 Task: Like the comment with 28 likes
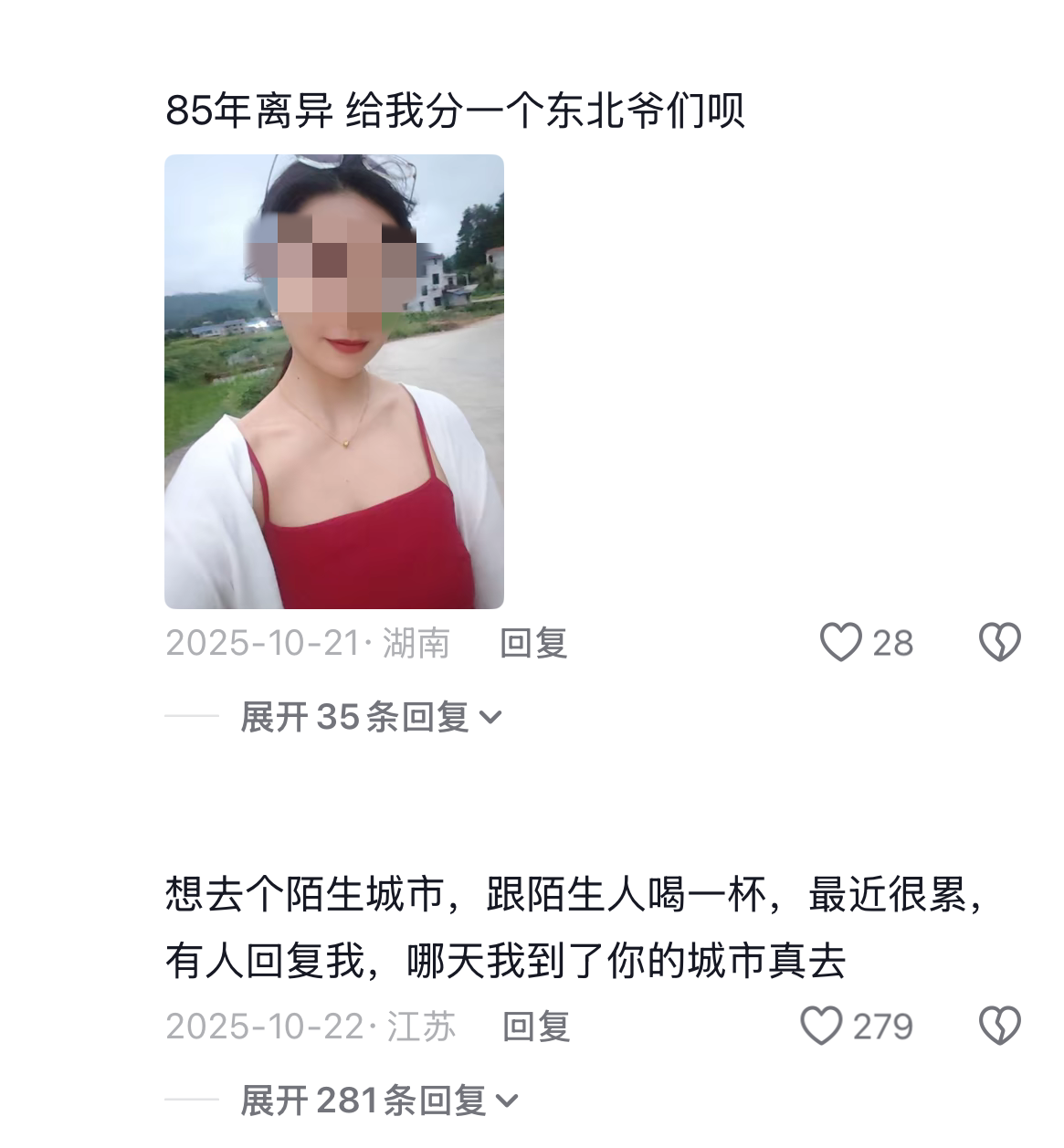(x=840, y=642)
